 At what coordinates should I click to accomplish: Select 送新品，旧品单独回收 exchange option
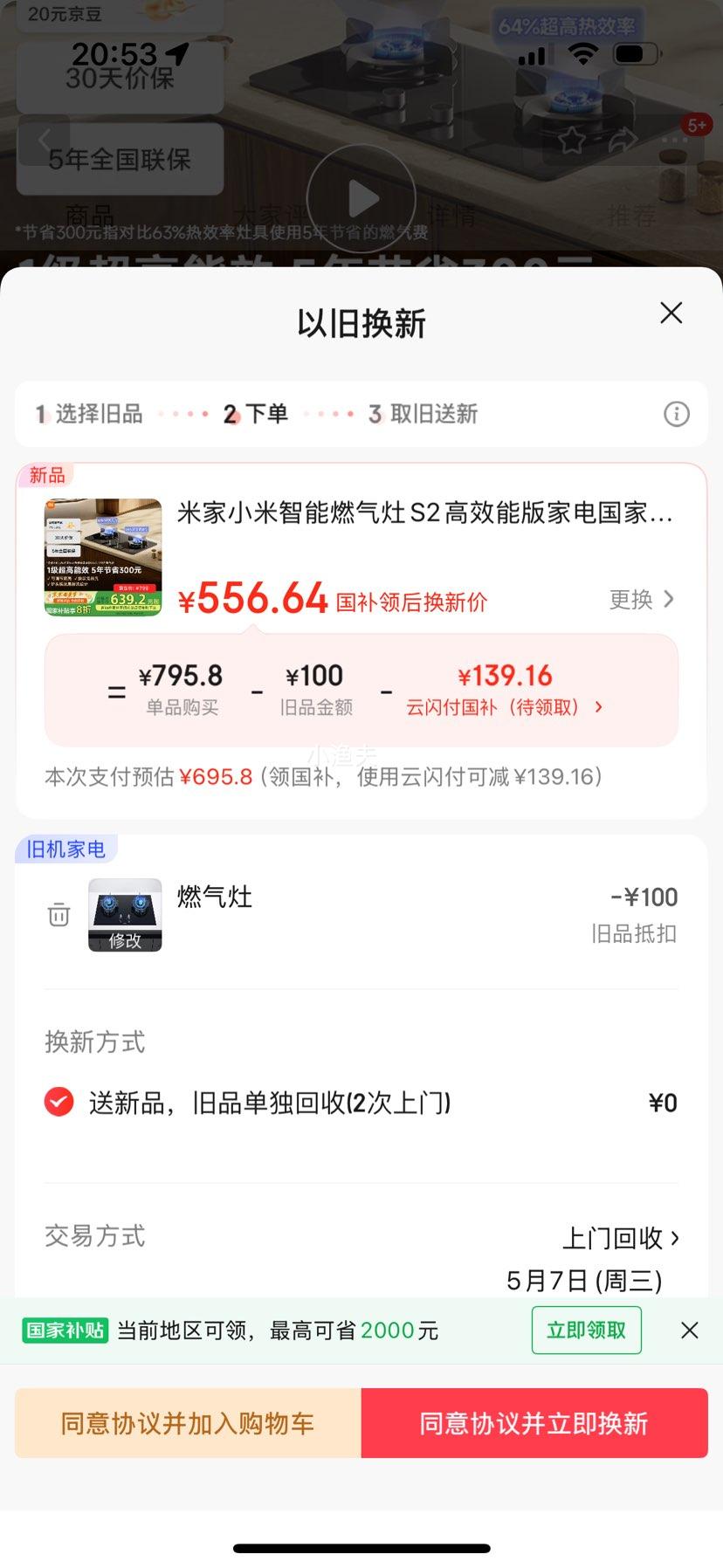click(x=59, y=1103)
